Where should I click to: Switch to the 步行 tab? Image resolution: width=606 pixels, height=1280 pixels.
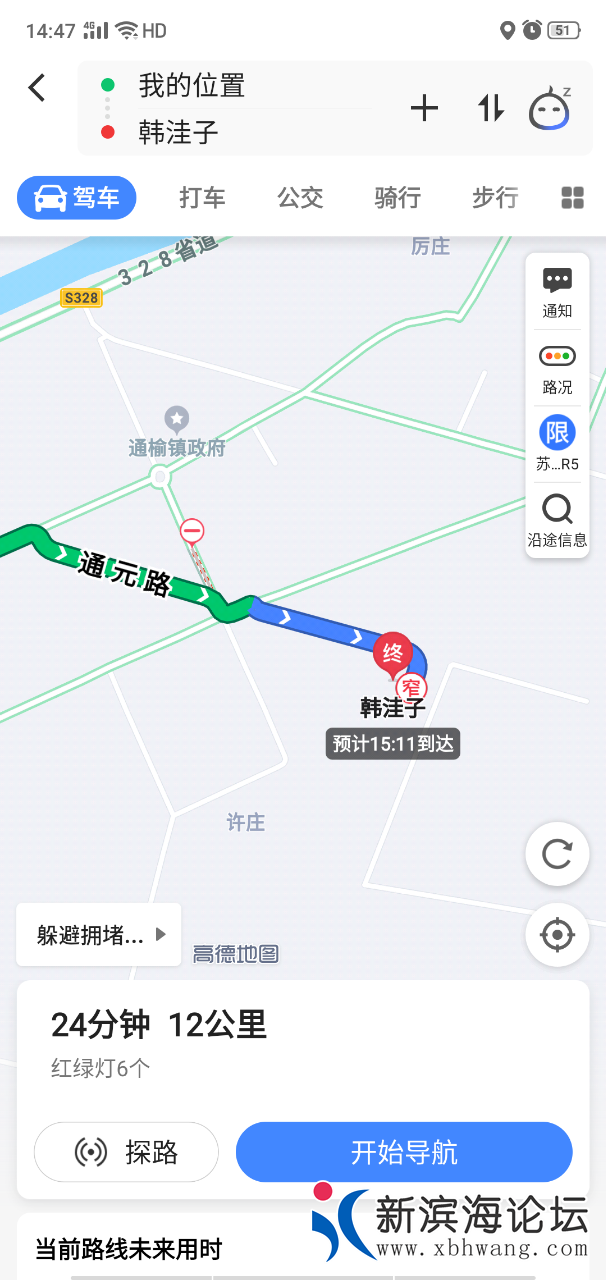coord(495,198)
